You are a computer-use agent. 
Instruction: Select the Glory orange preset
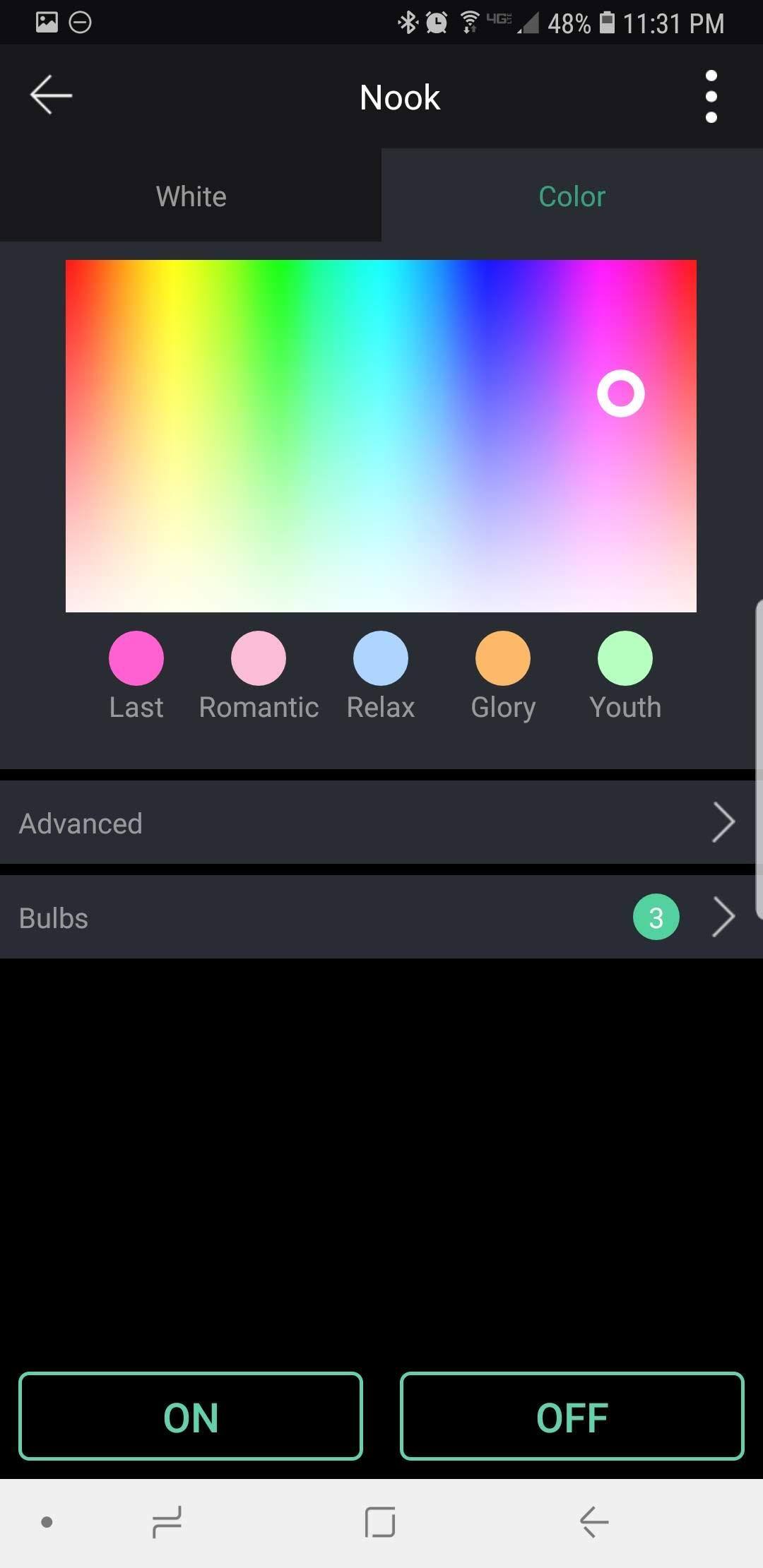pos(502,657)
